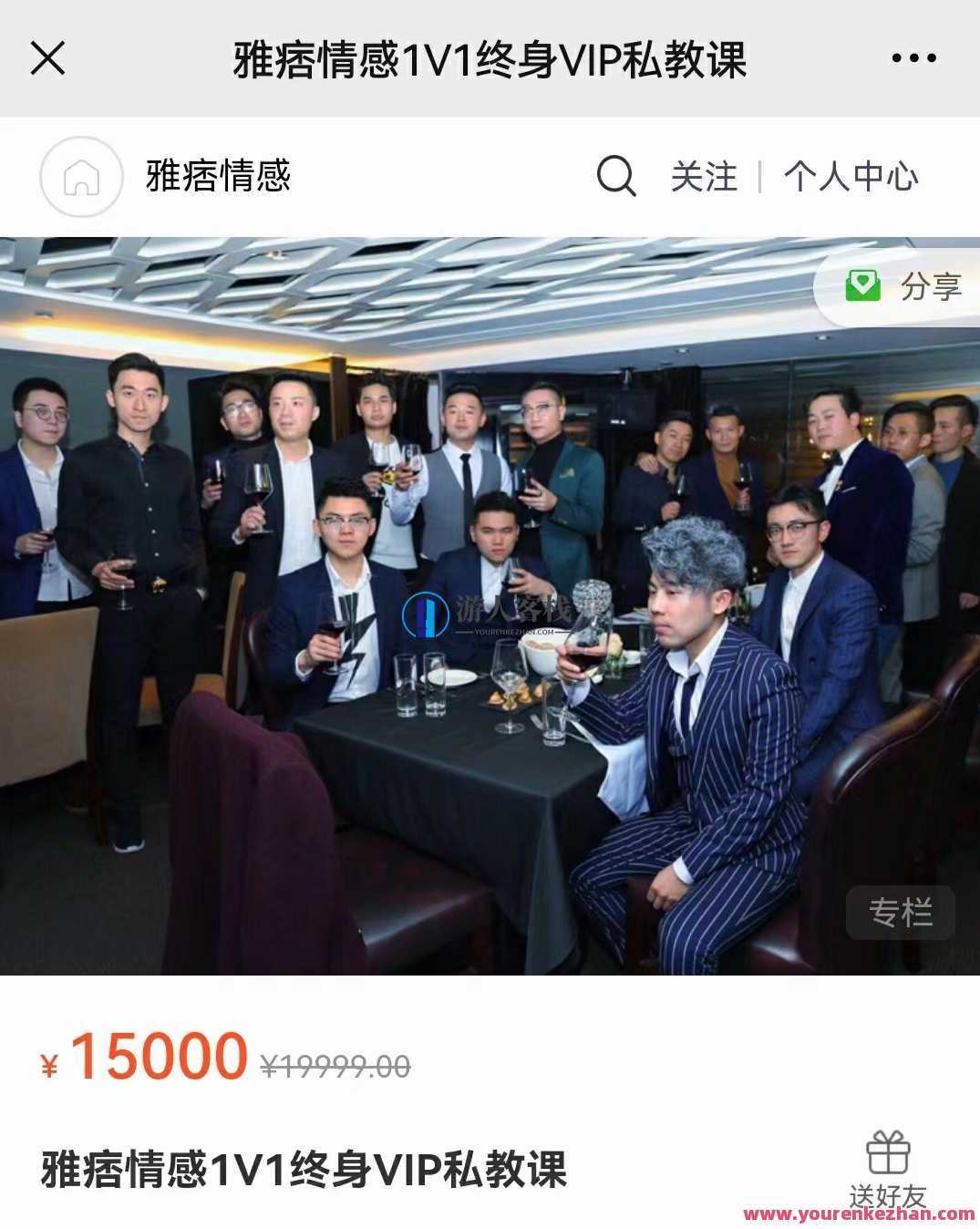Toggle follow status for 雅痞情感
Screen dimensions: 980x1229
703,177
